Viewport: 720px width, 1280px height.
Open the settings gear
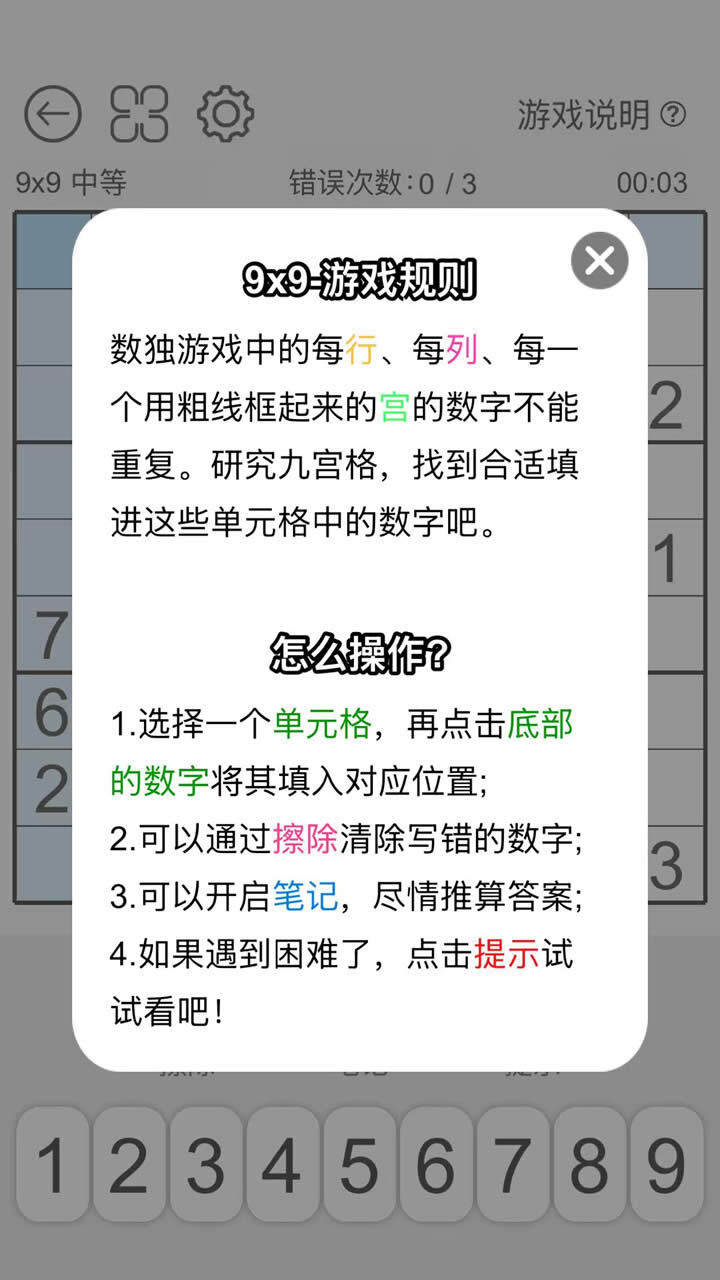[x=225, y=114]
